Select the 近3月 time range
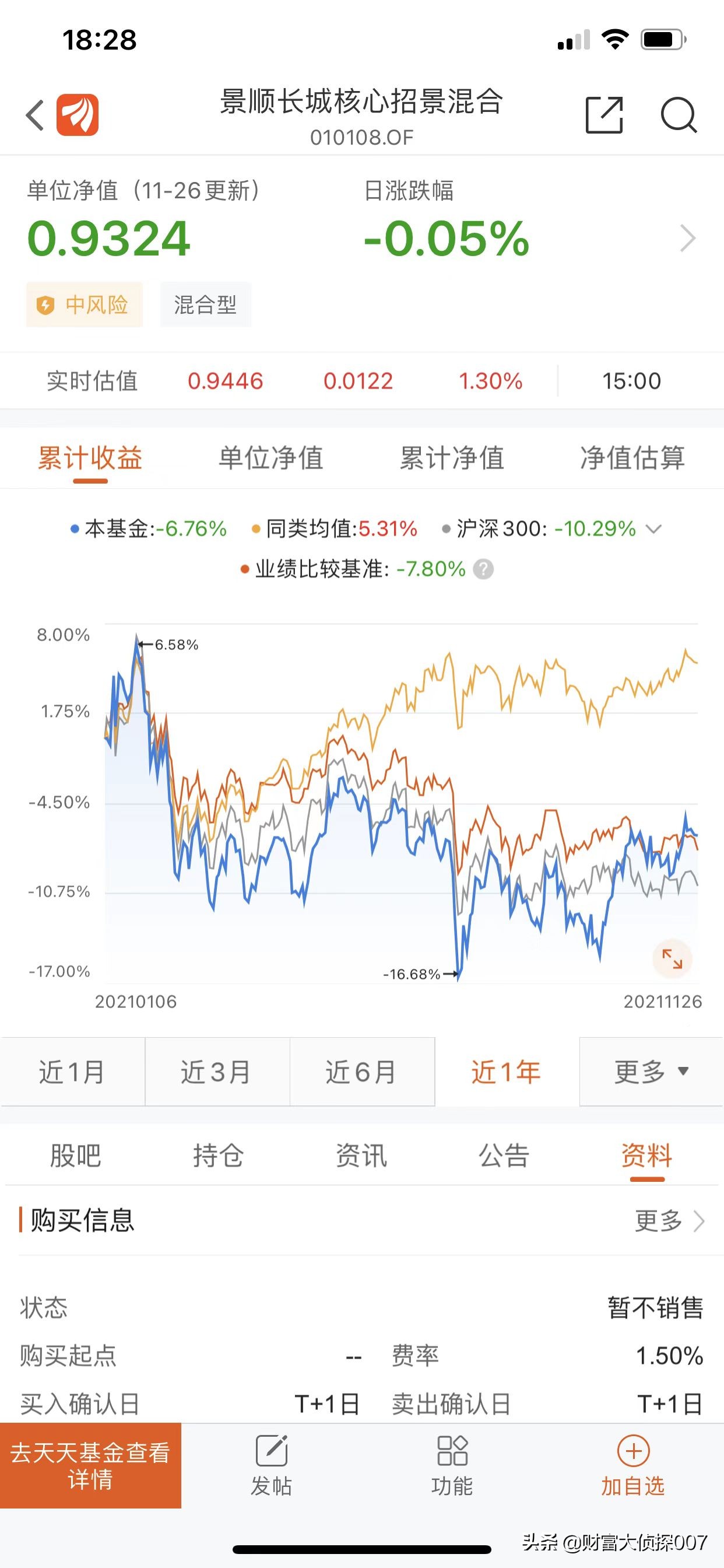The height and width of the screenshot is (1568, 724). 217,1072
